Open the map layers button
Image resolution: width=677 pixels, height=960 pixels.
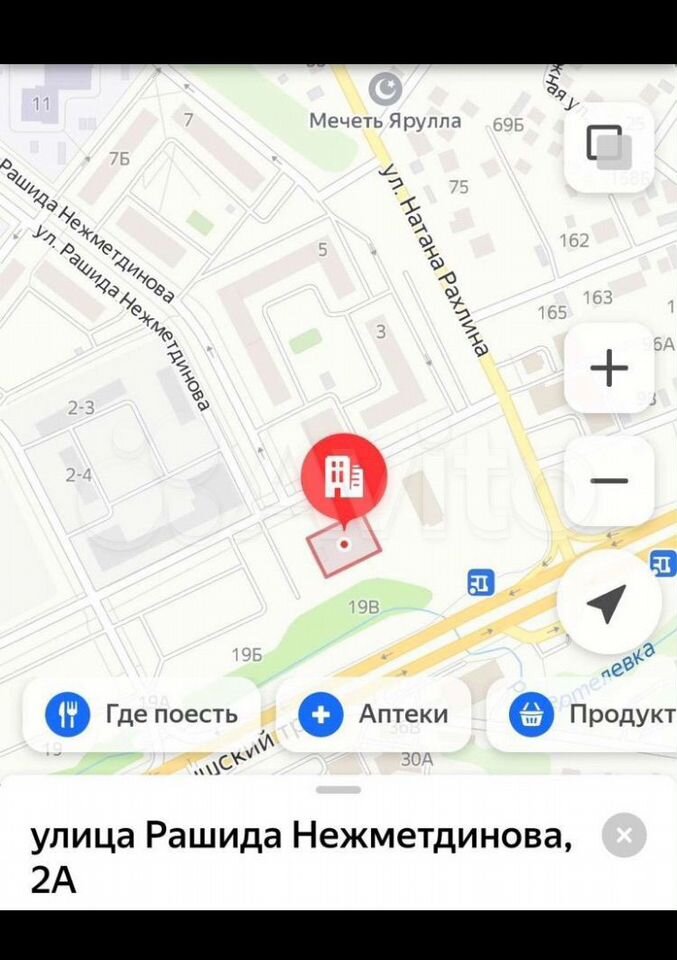coord(608,147)
